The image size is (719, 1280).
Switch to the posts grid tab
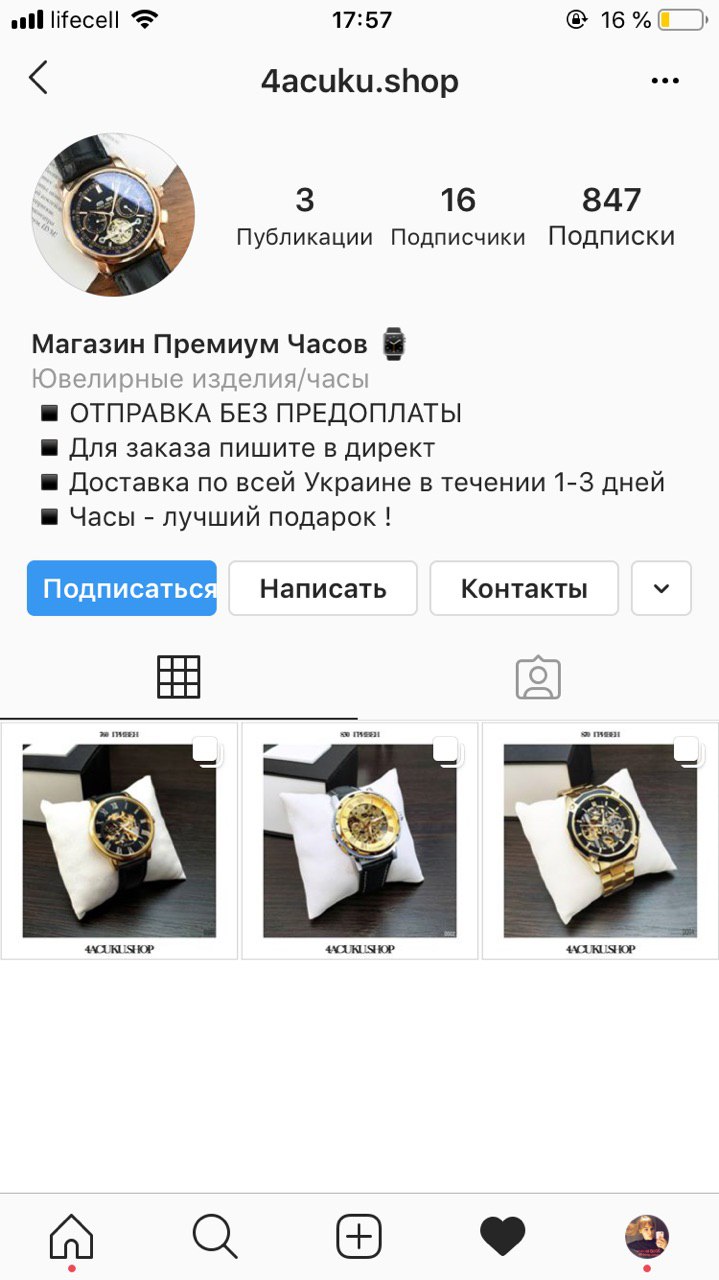pos(179,678)
